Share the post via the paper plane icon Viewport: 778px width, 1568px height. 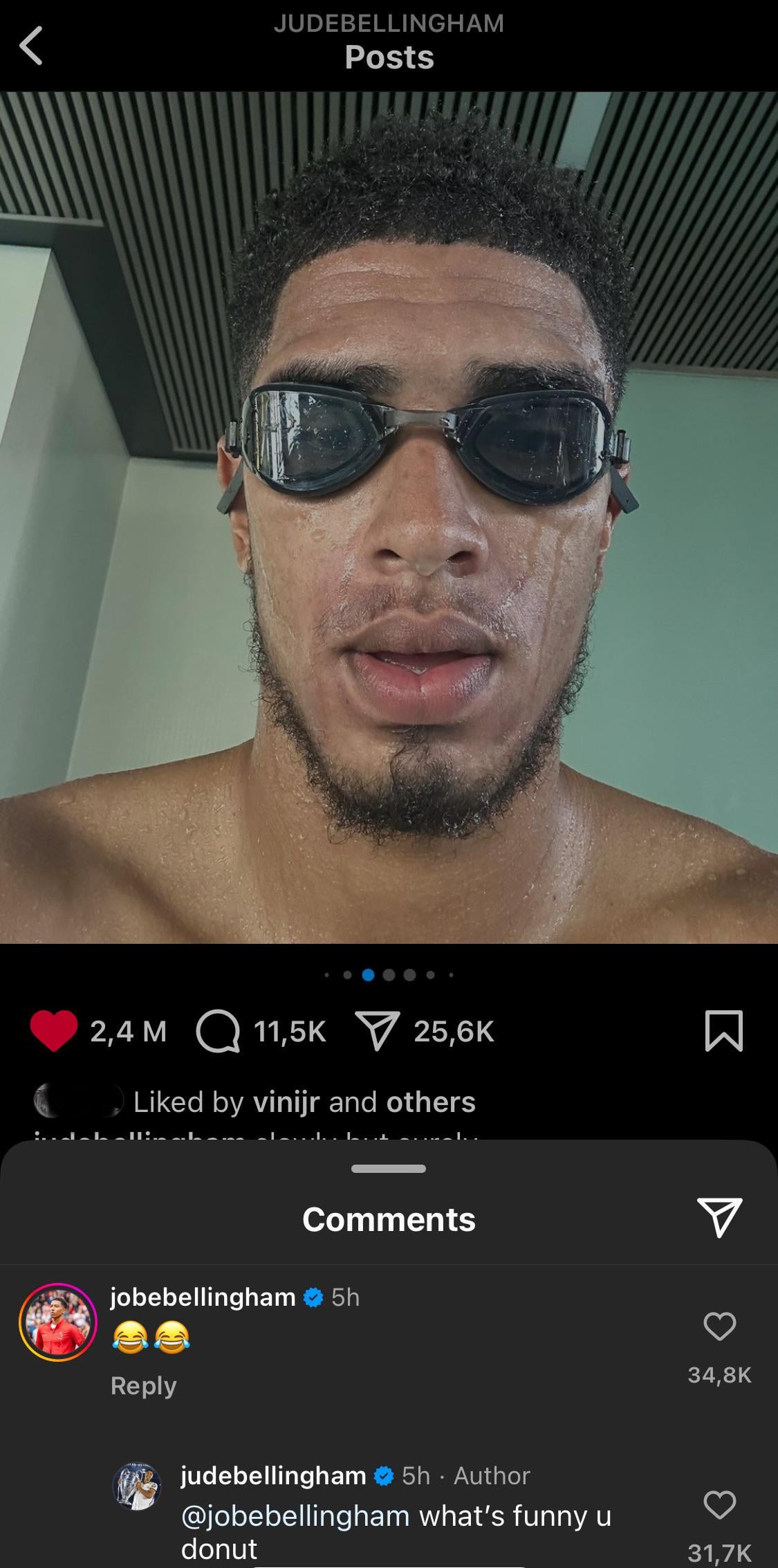pyautogui.click(x=377, y=1032)
